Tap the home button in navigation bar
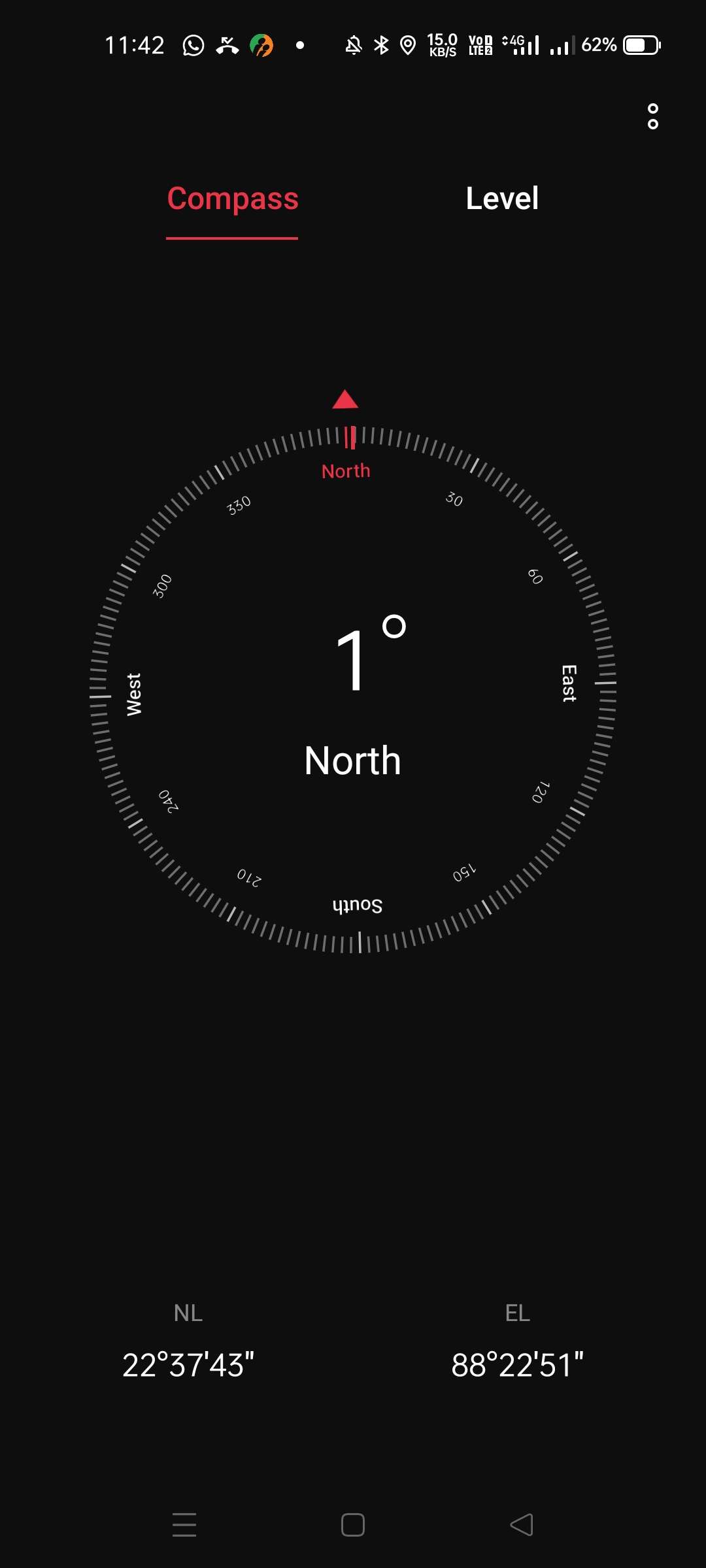 [353, 1525]
